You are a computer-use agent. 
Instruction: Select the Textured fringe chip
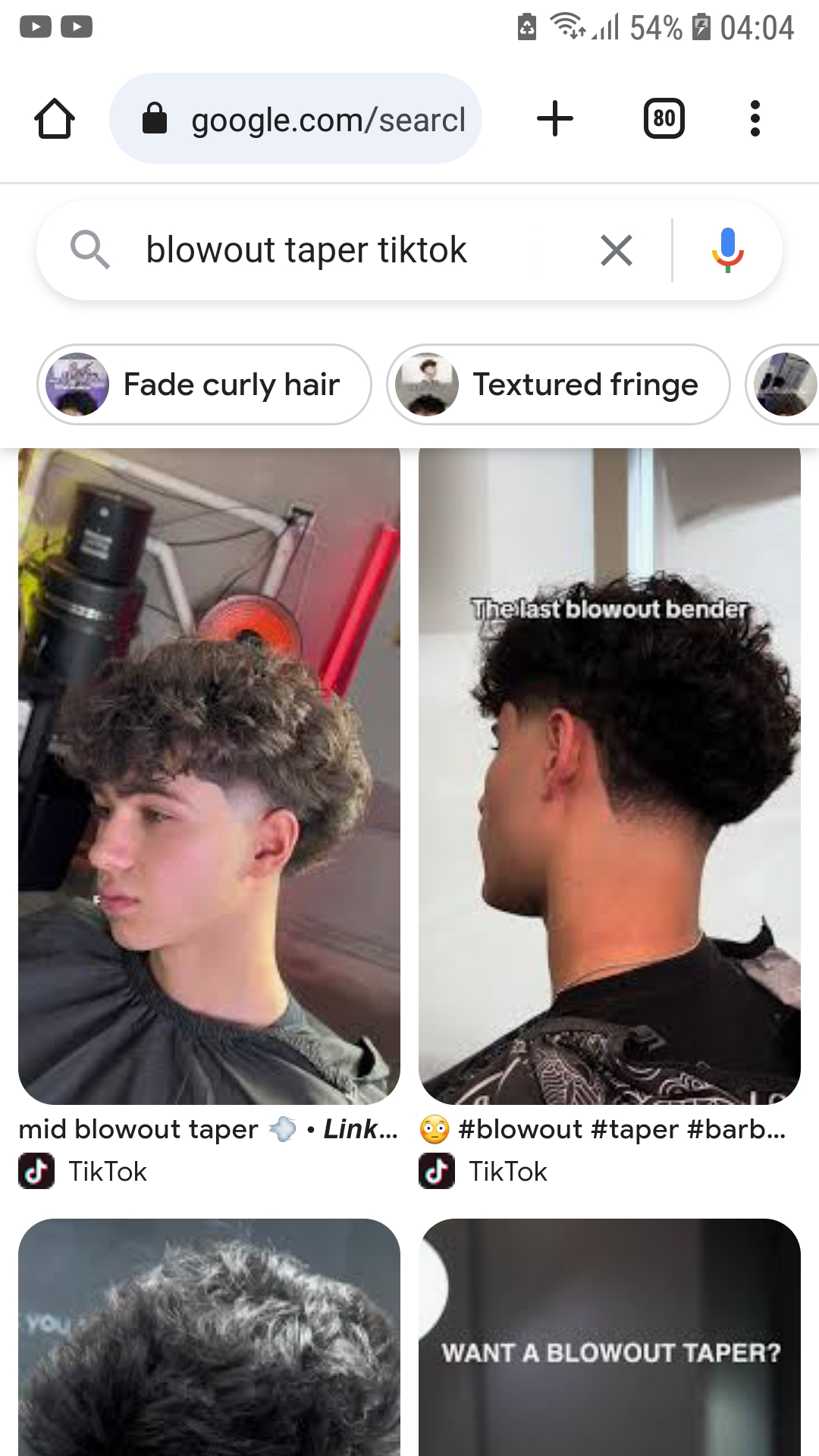(x=559, y=384)
